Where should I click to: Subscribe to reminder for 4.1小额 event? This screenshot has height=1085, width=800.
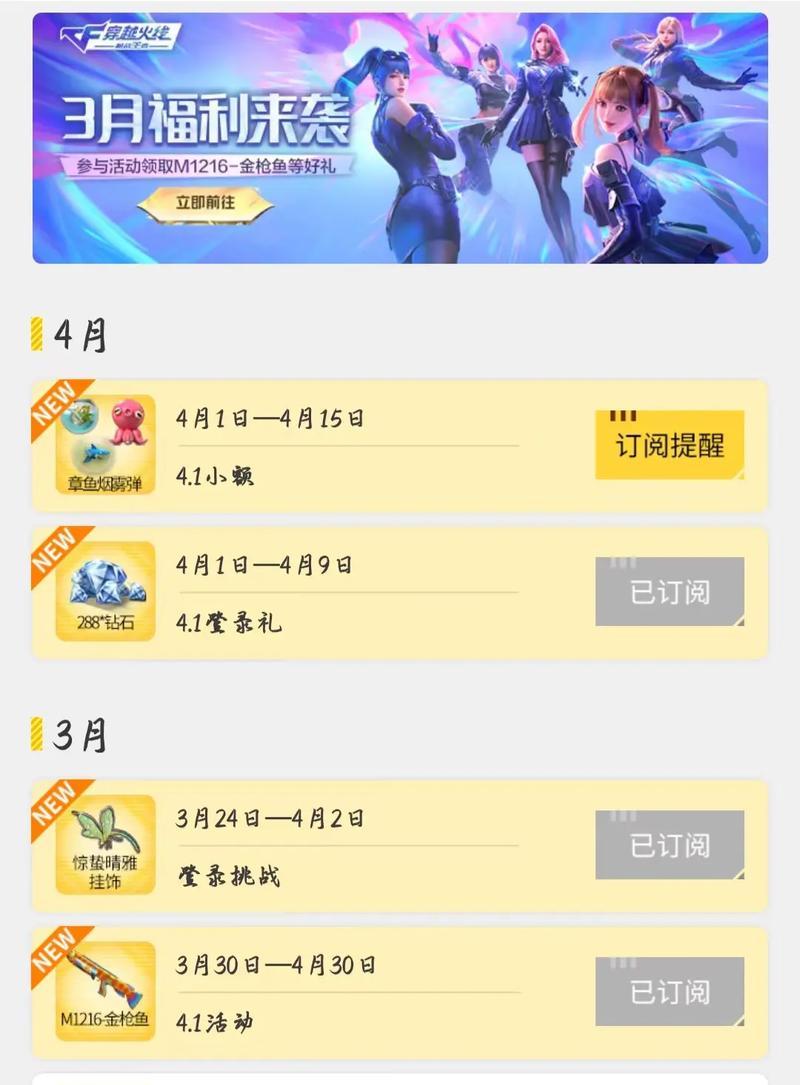pyautogui.click(x=669, y=445)
